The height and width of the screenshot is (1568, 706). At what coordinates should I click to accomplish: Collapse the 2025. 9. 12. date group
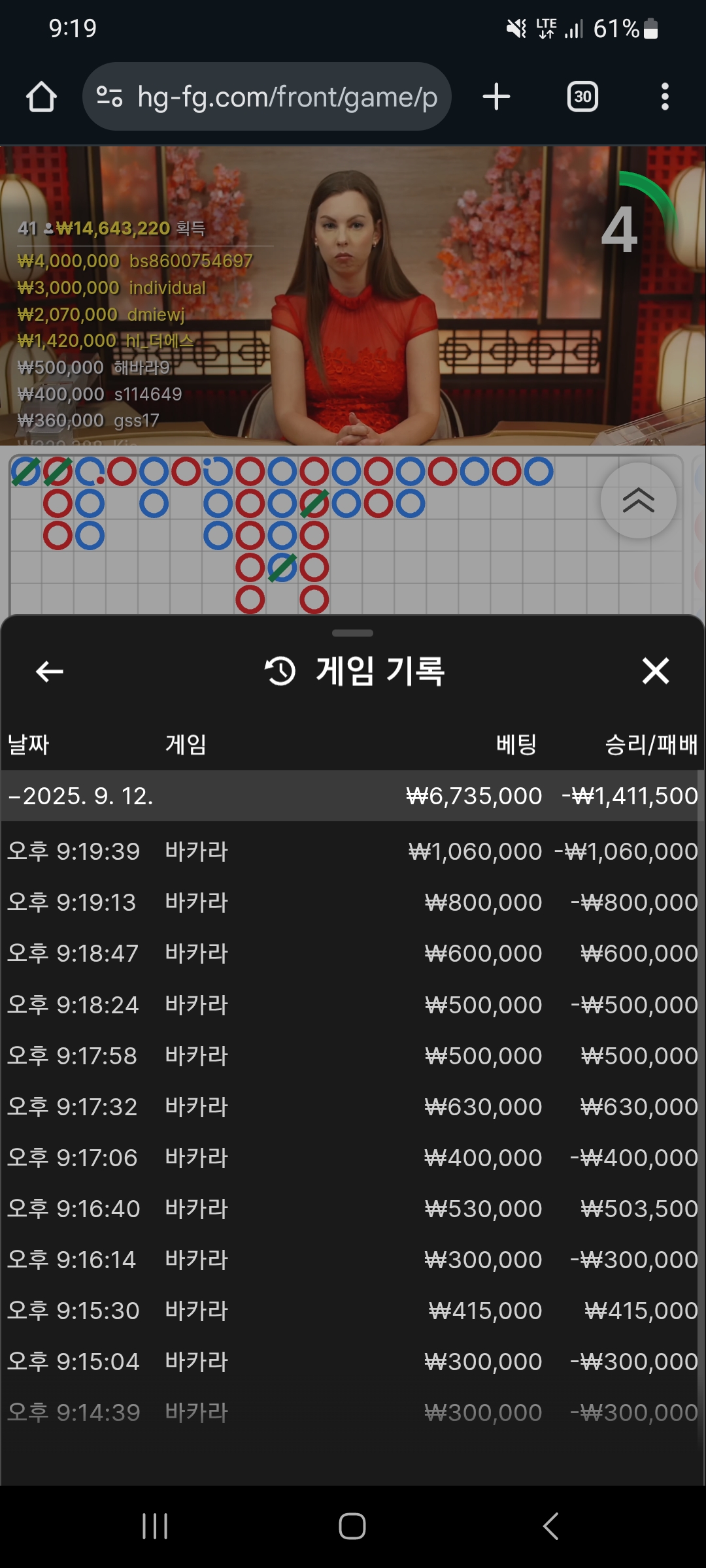coord(81,796)
